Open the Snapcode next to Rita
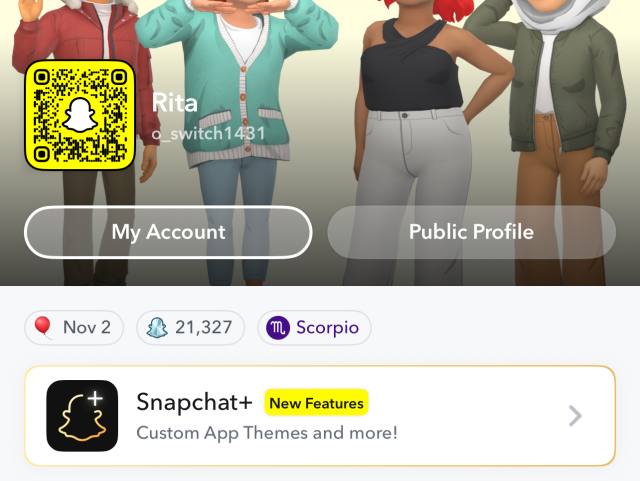Screen dimensions: 640x481 tap(80, 116)
